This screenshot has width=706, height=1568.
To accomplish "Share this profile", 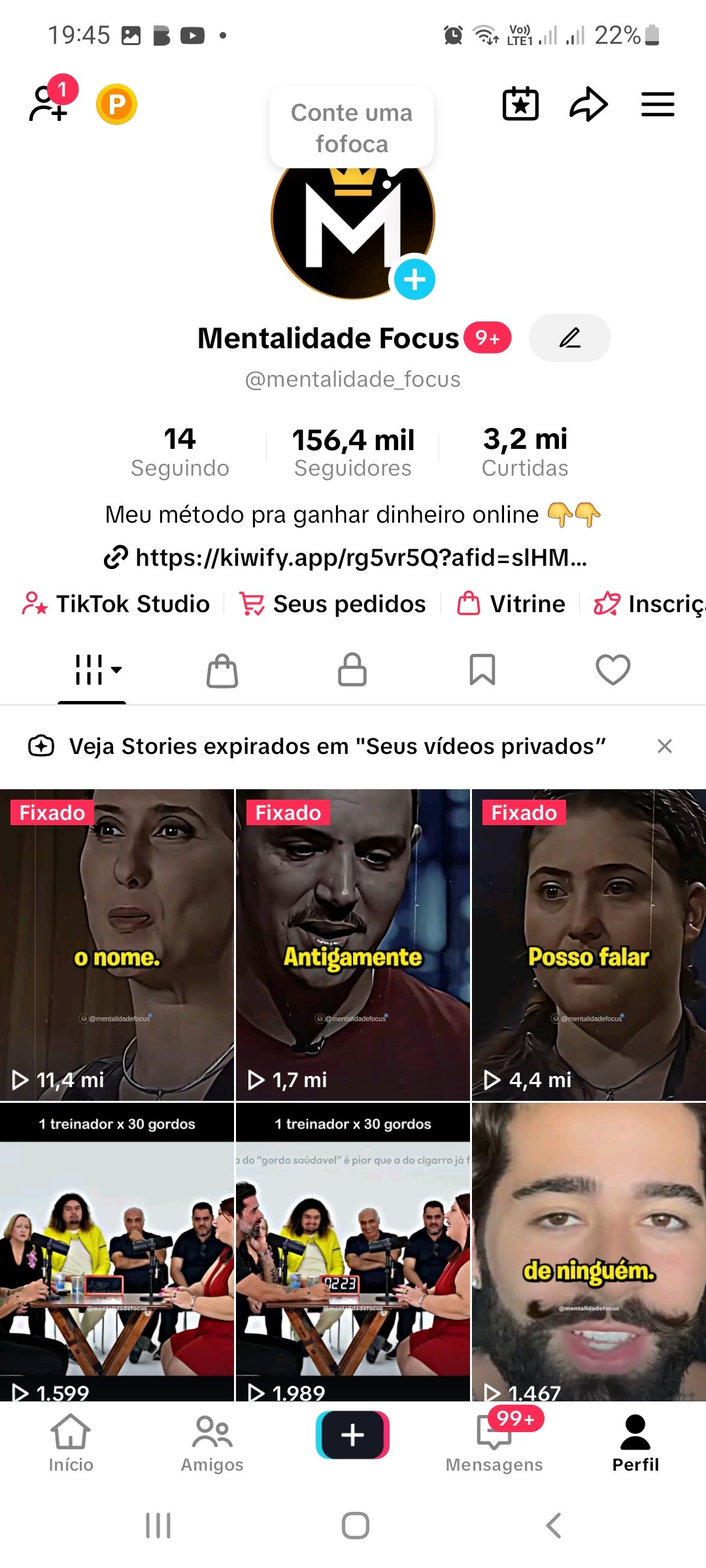I will [x=588, y=104].
